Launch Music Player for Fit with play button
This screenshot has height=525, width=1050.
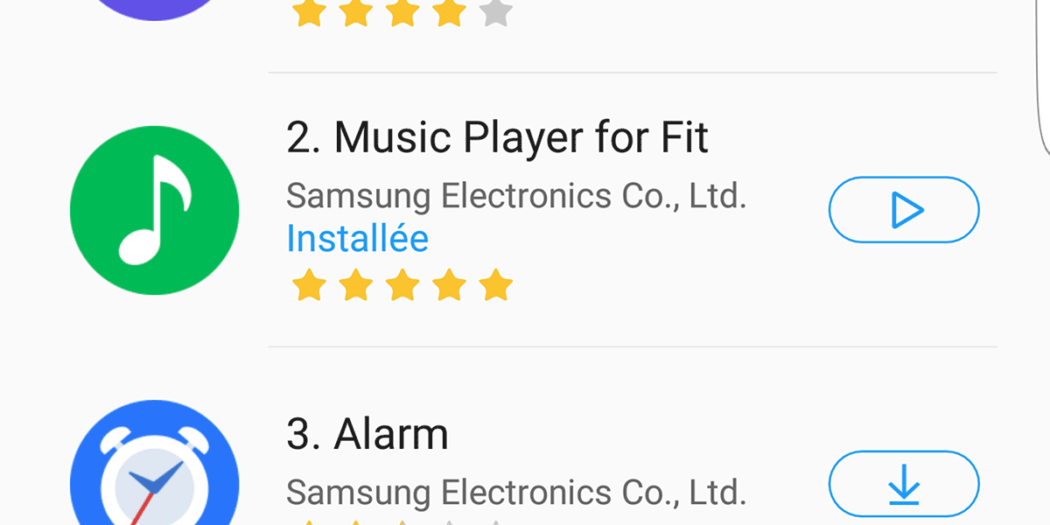pyautogui.click(x=903, y=210)
